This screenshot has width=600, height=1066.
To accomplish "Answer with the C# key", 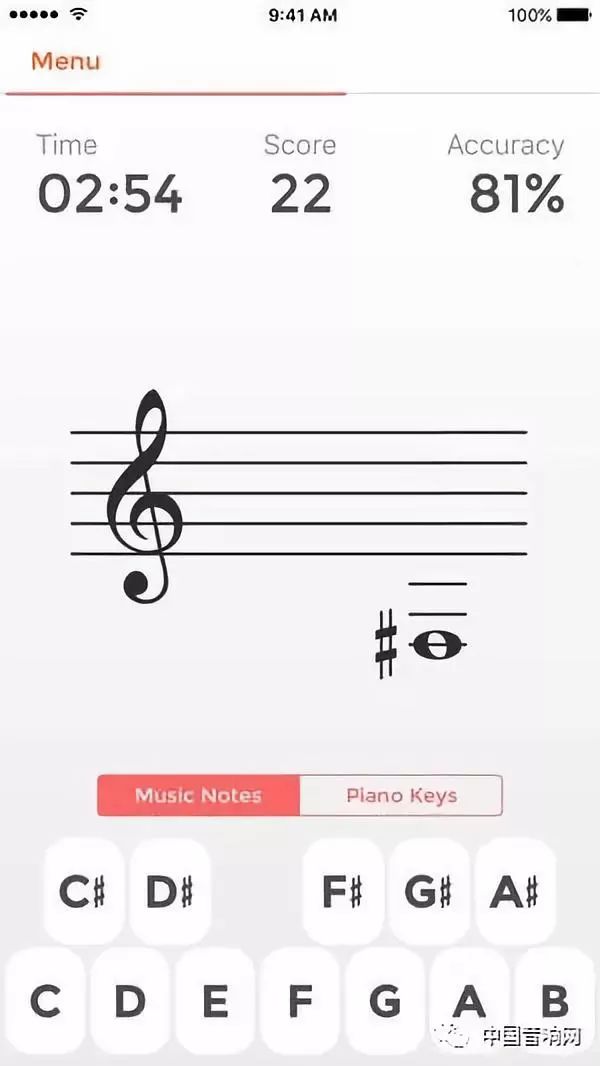I will pyautogui.click(x=83, y=892).
